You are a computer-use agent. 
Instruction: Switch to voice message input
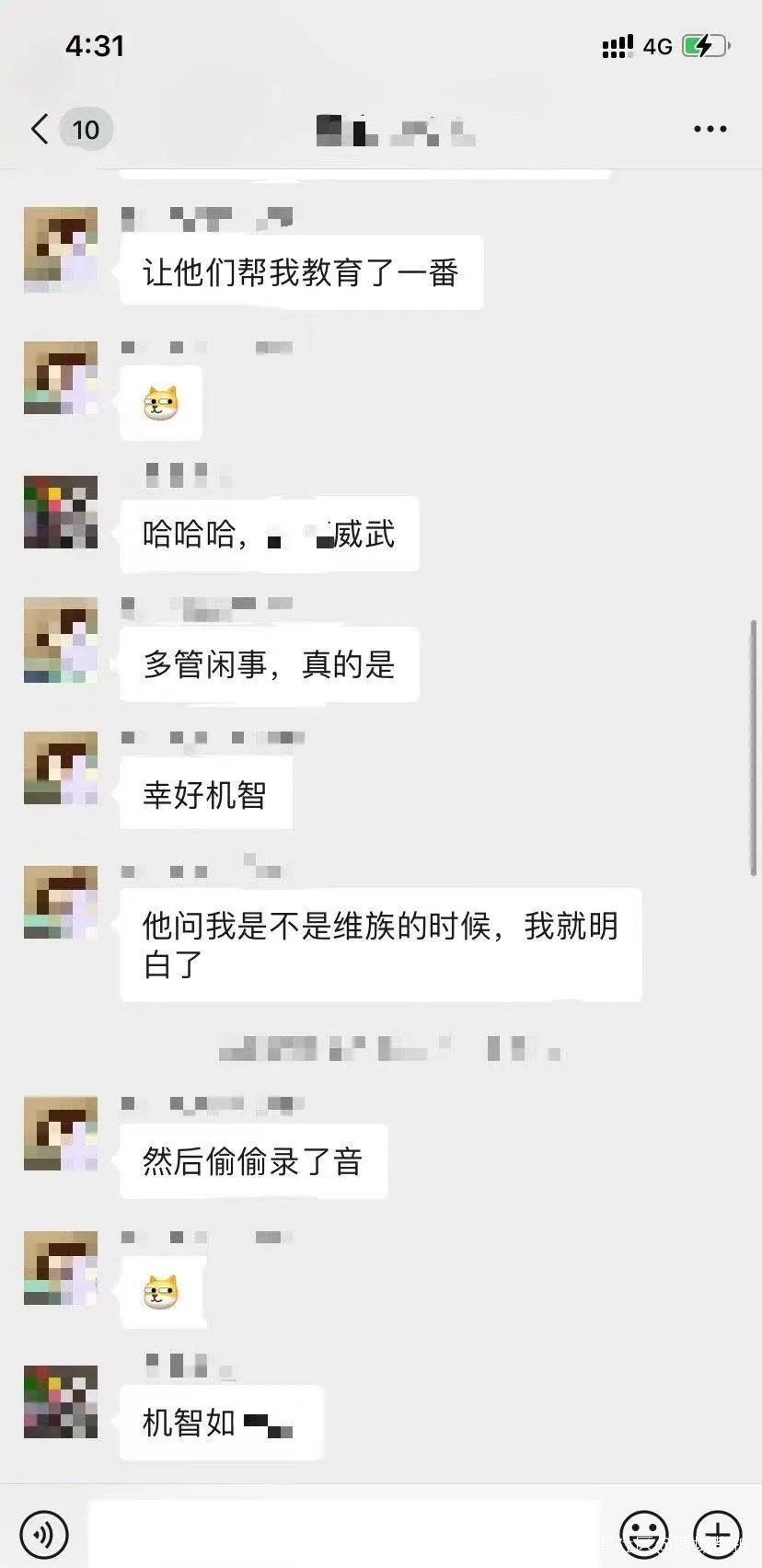tap(43, 1534)
